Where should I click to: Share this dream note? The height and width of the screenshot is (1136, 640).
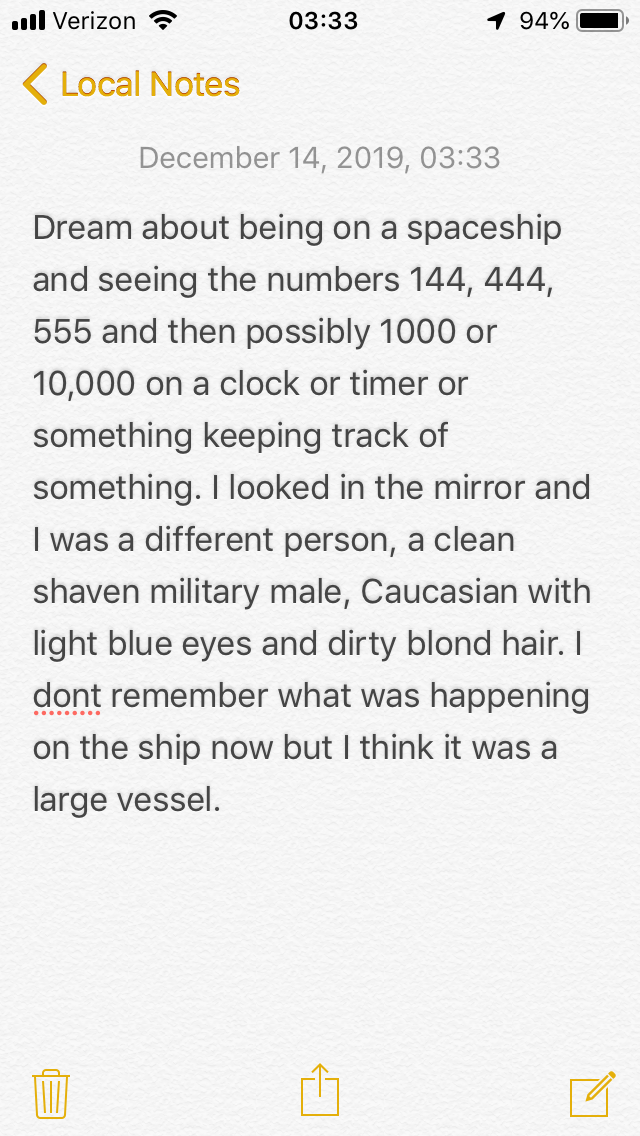[x=320, y=1090]
